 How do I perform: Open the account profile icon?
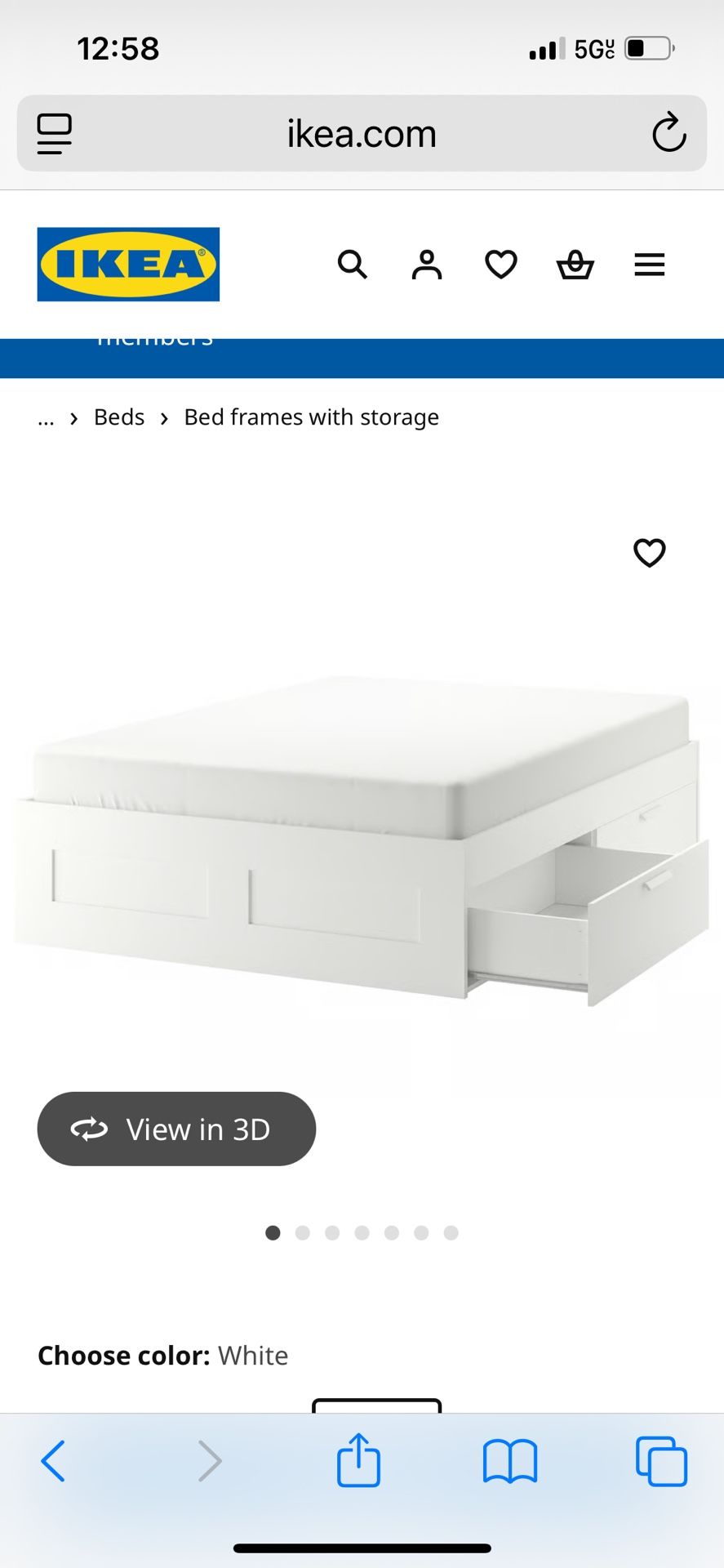click(426, 265)
